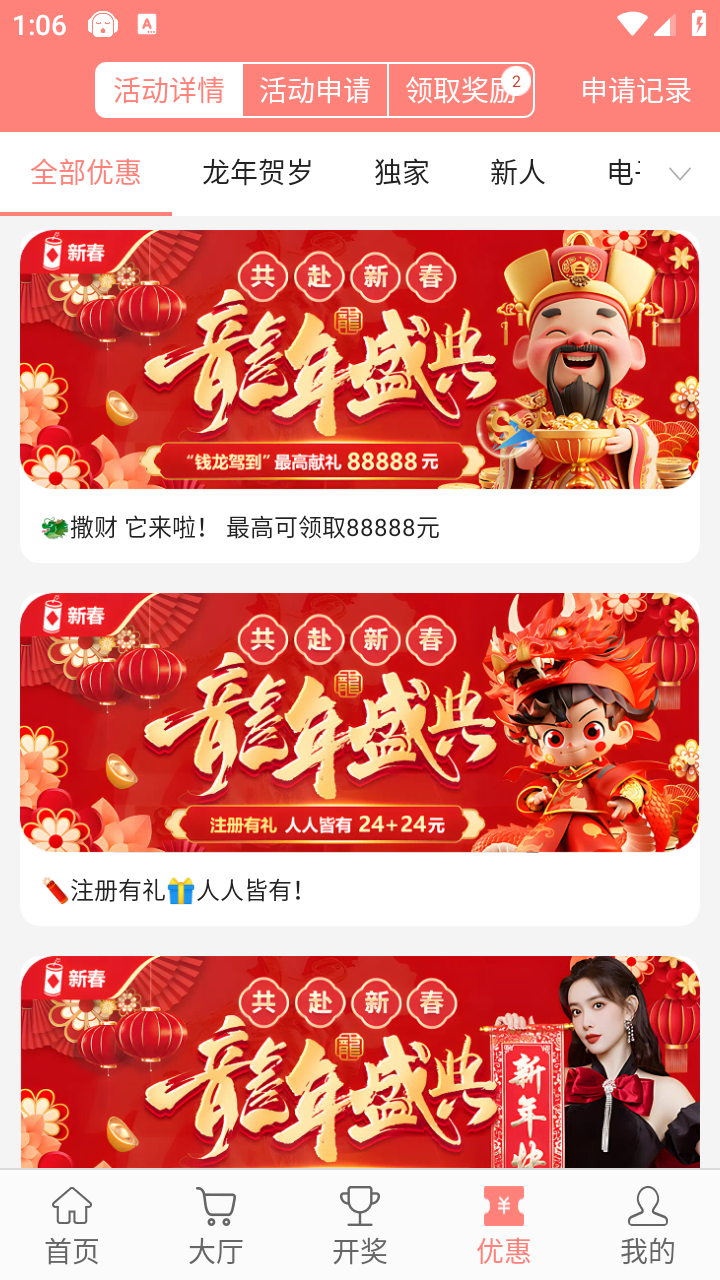Select the 领取奖励 segment
Image resolution: width=720 pixels, height=1280 pixels.
pos(461,91)
